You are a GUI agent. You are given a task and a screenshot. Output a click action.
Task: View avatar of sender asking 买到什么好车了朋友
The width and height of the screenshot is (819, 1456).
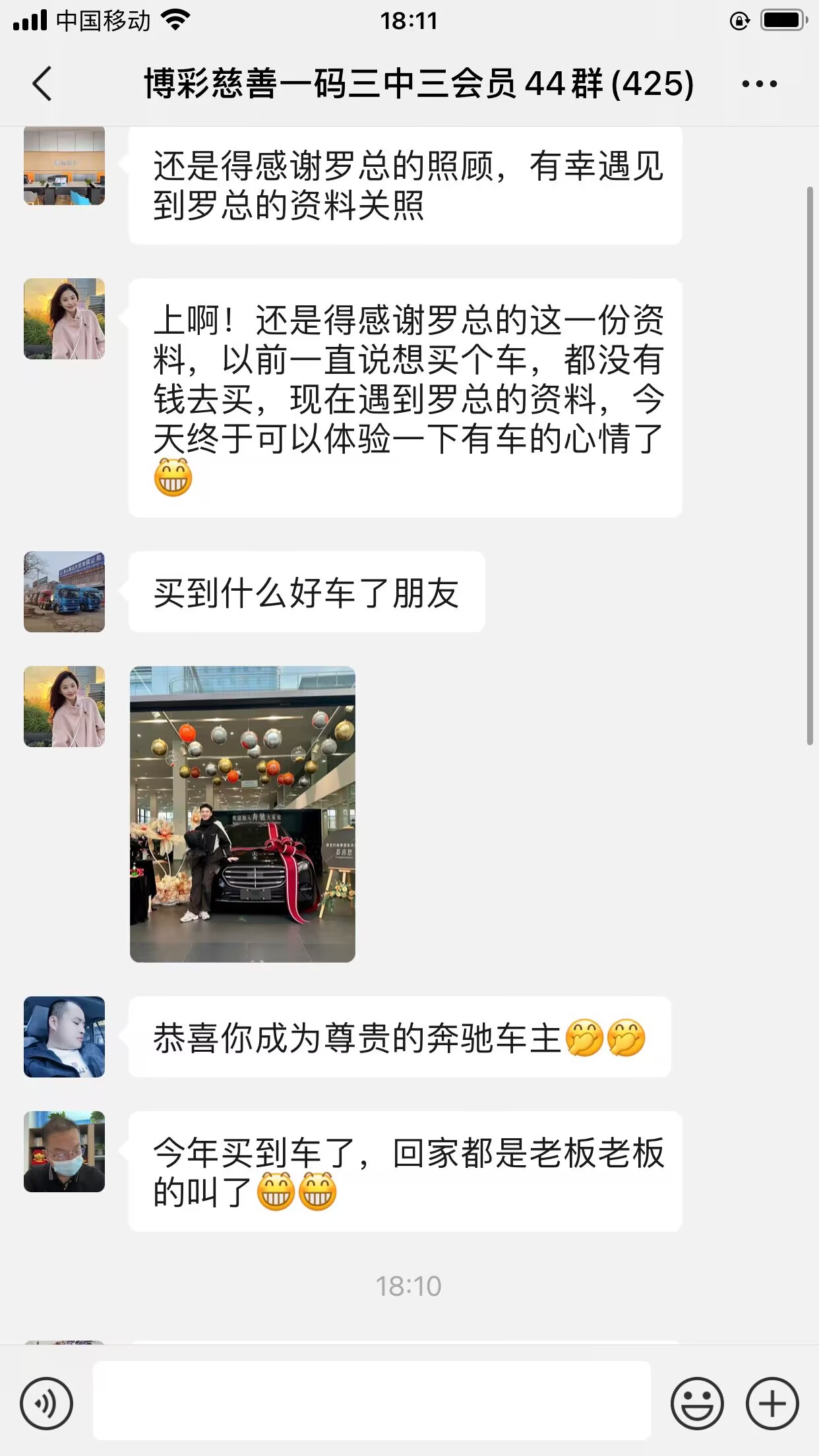coord(65,591)
